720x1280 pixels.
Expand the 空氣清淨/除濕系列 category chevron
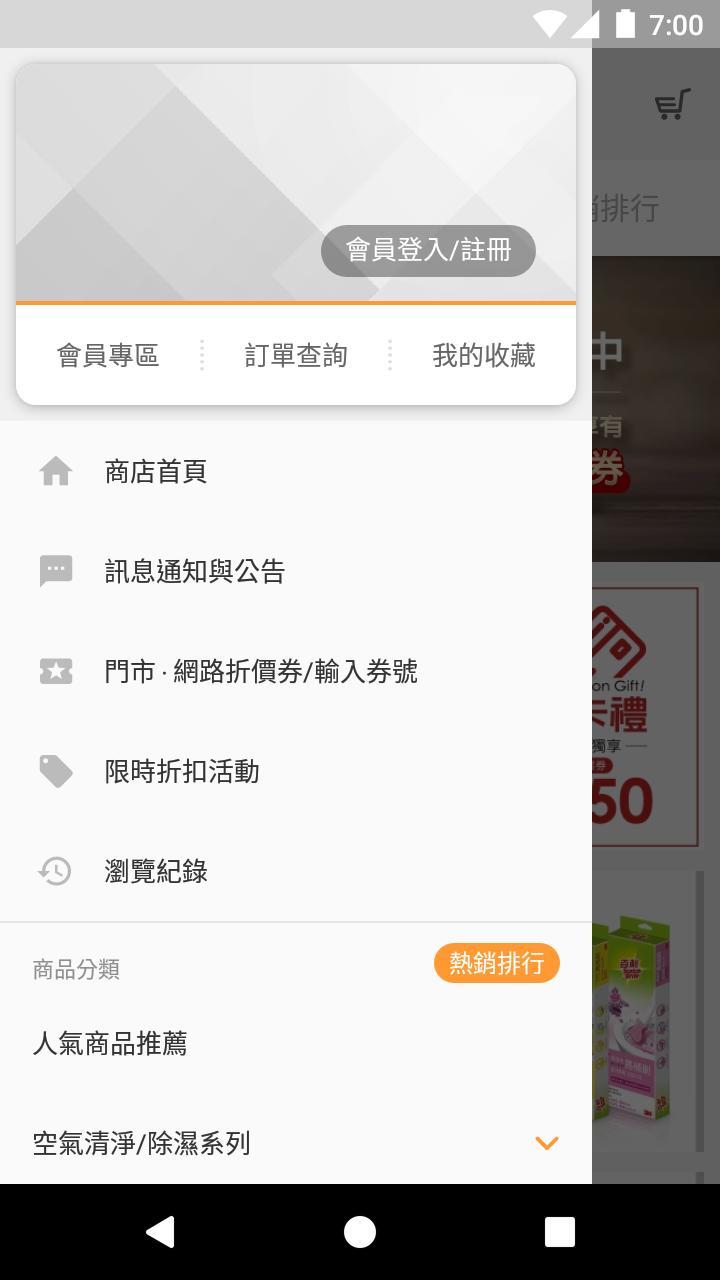[545, 1142]
